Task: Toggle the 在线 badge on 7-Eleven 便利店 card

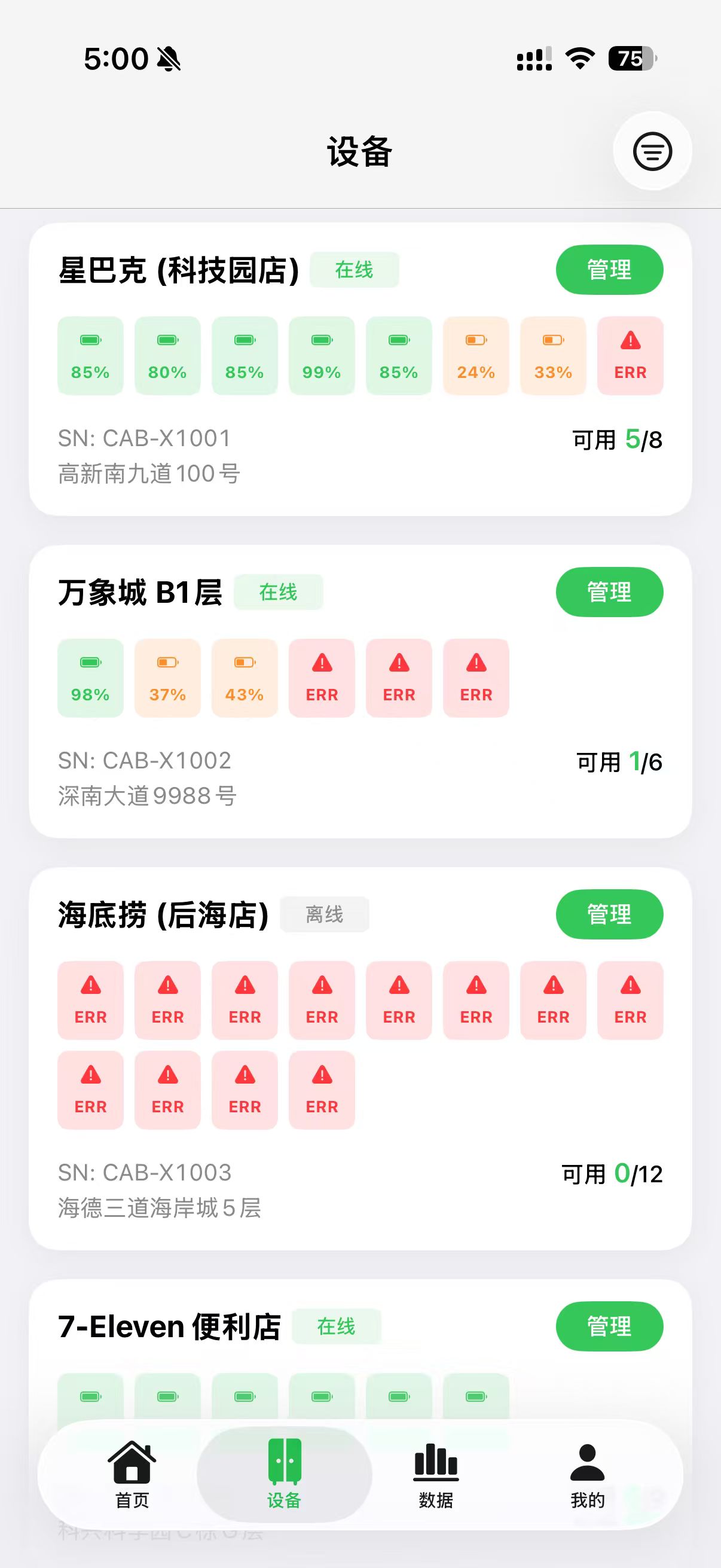Action: tap(337, 1328)
